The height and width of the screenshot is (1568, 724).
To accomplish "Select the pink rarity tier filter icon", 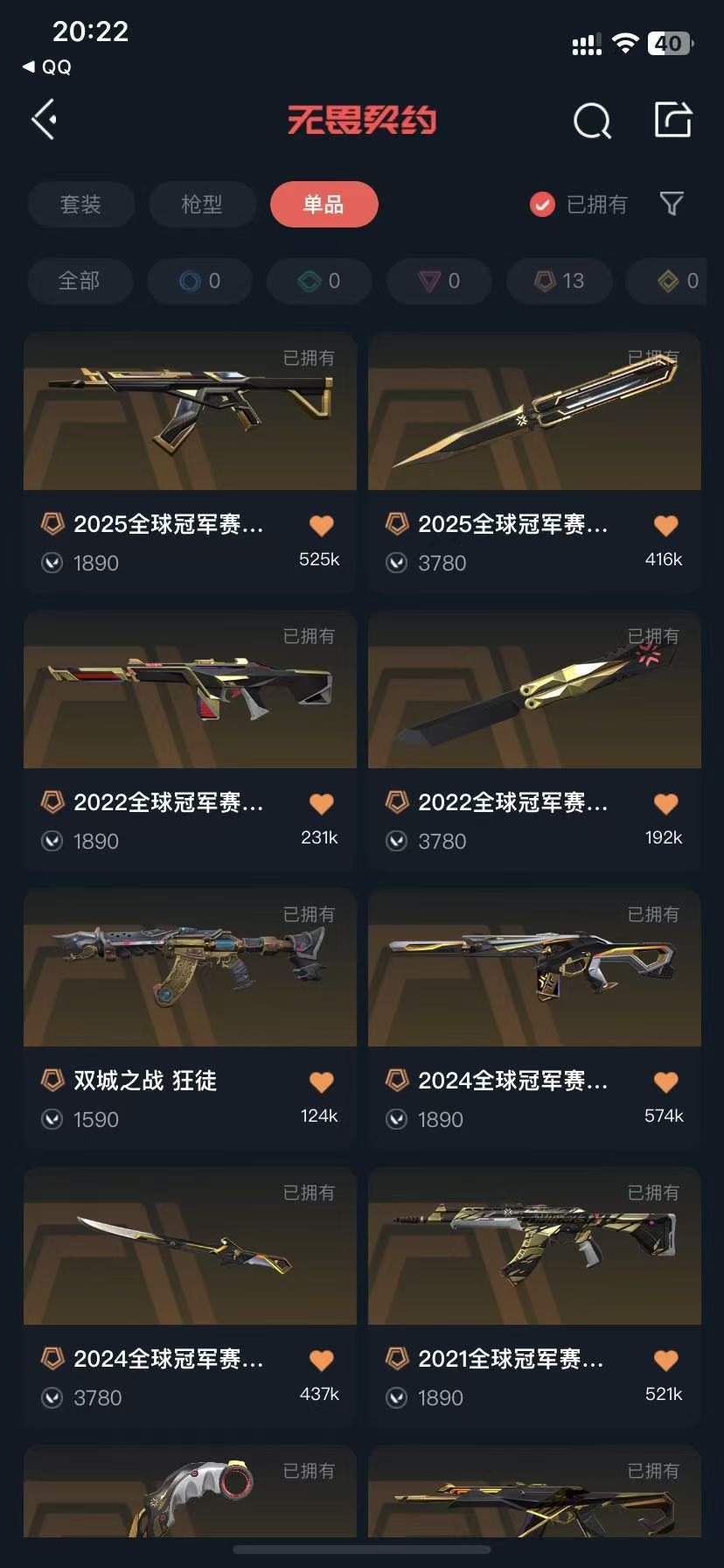I will [x=439, y=281].
